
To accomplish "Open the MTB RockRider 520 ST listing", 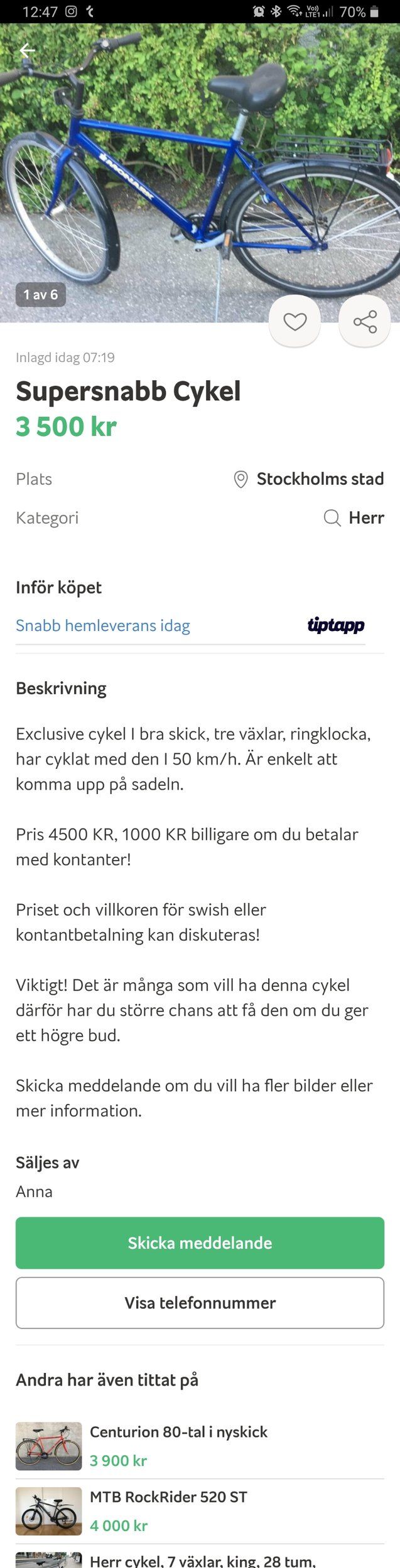I will click(x=200, y=1511).
